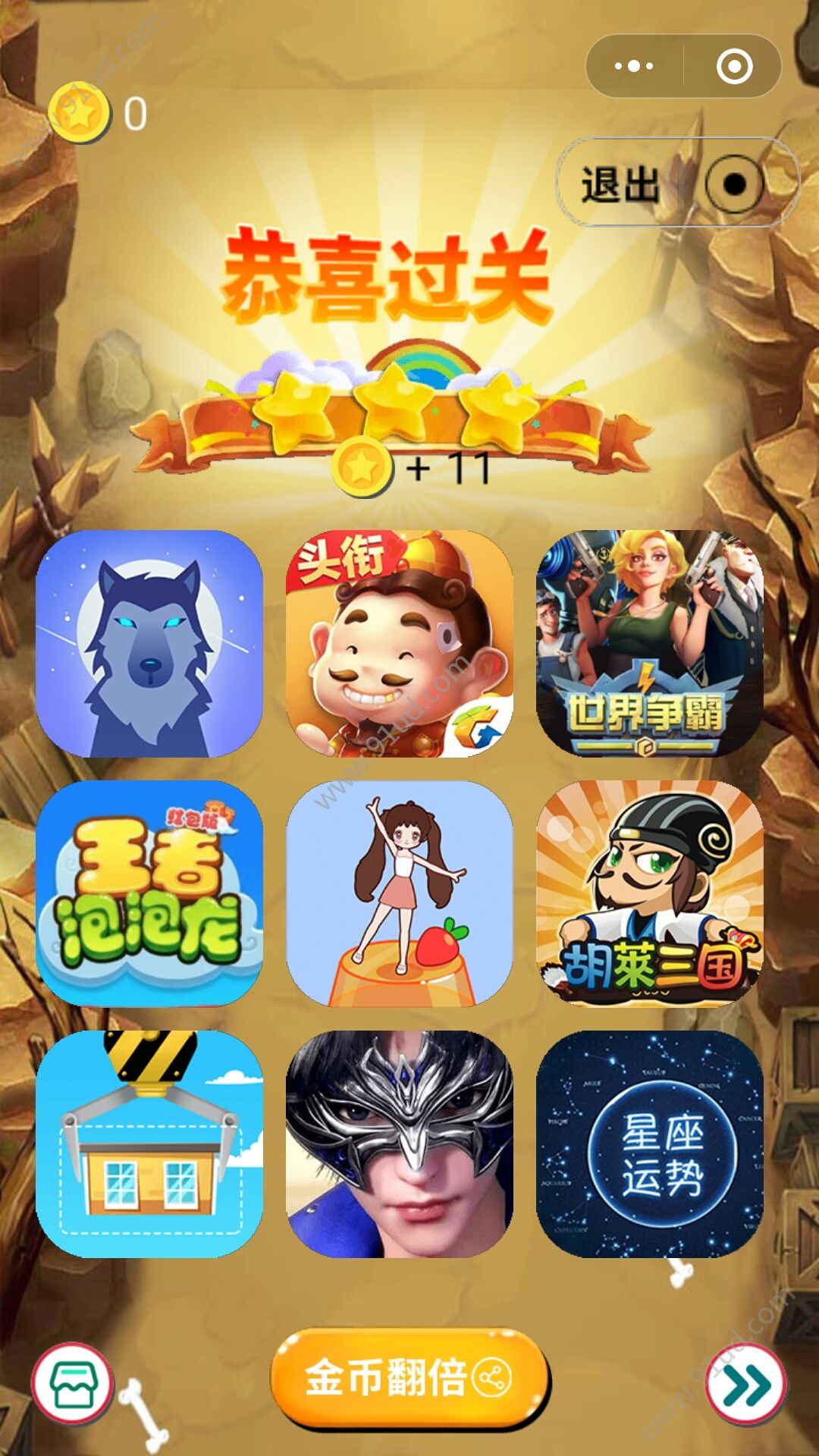Open the mini program more options menu
The height and width of the screenshot is (1456, 819).
[x=634, y=67]
